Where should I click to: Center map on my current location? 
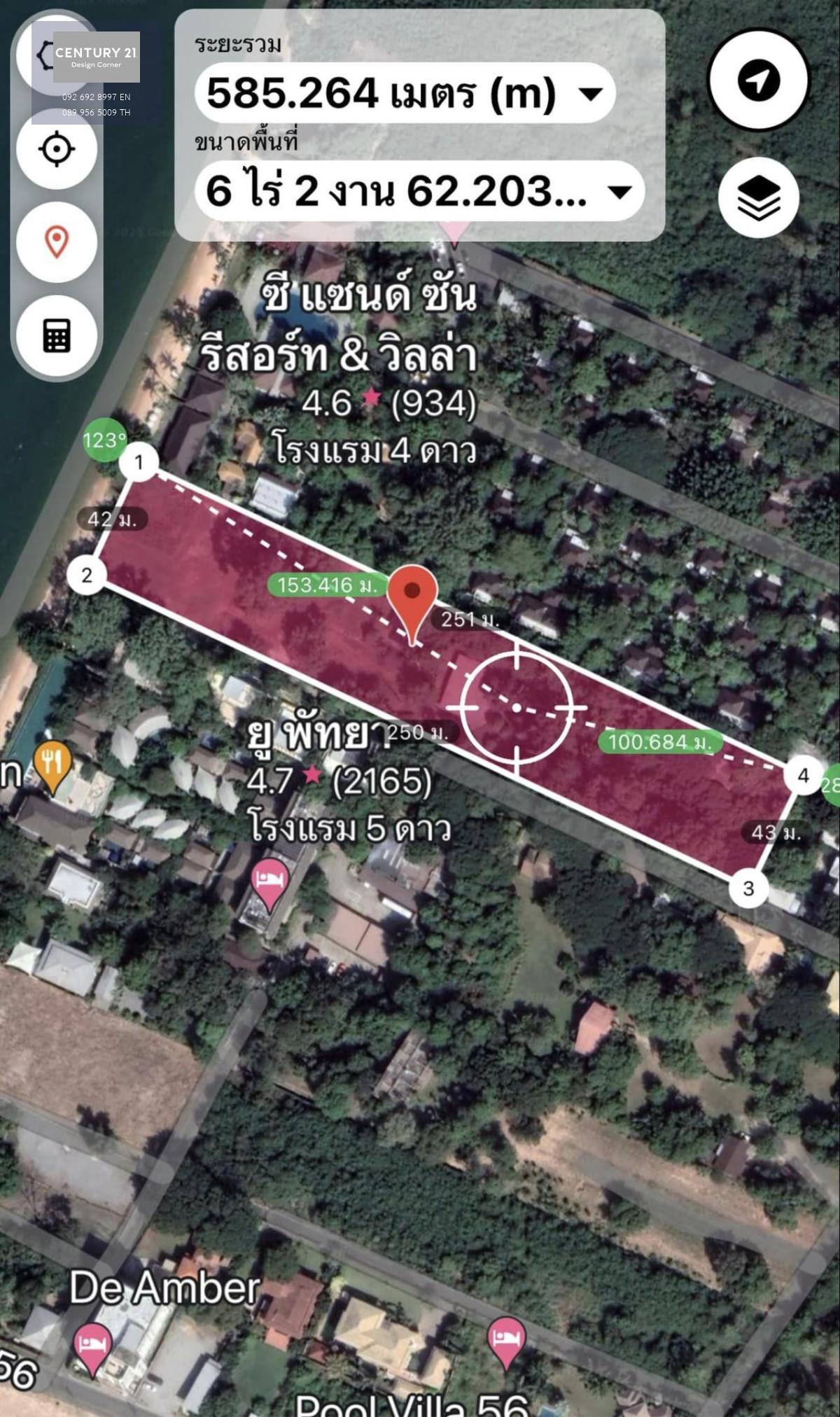[x=57, y=148]
